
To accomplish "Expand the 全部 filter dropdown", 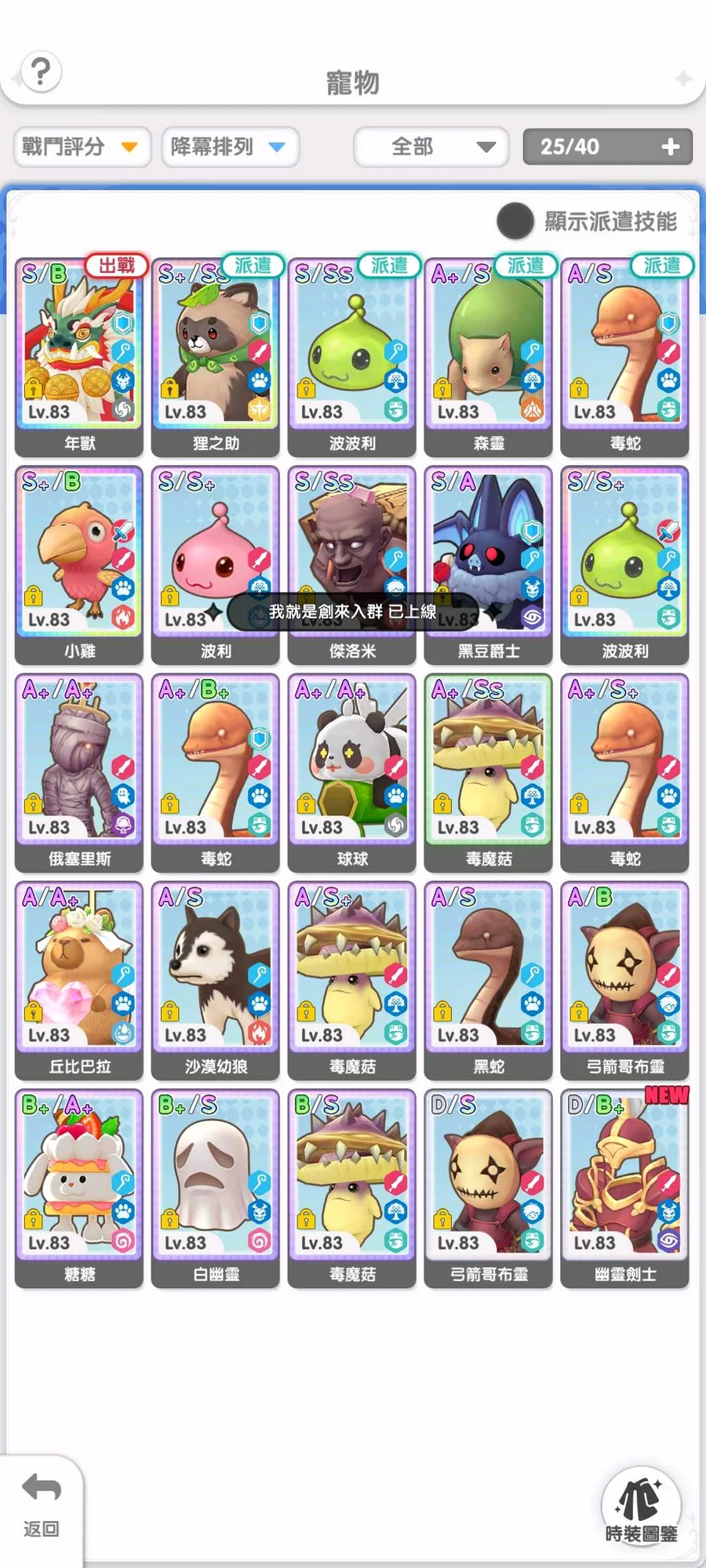I will (x=431, y=147).
